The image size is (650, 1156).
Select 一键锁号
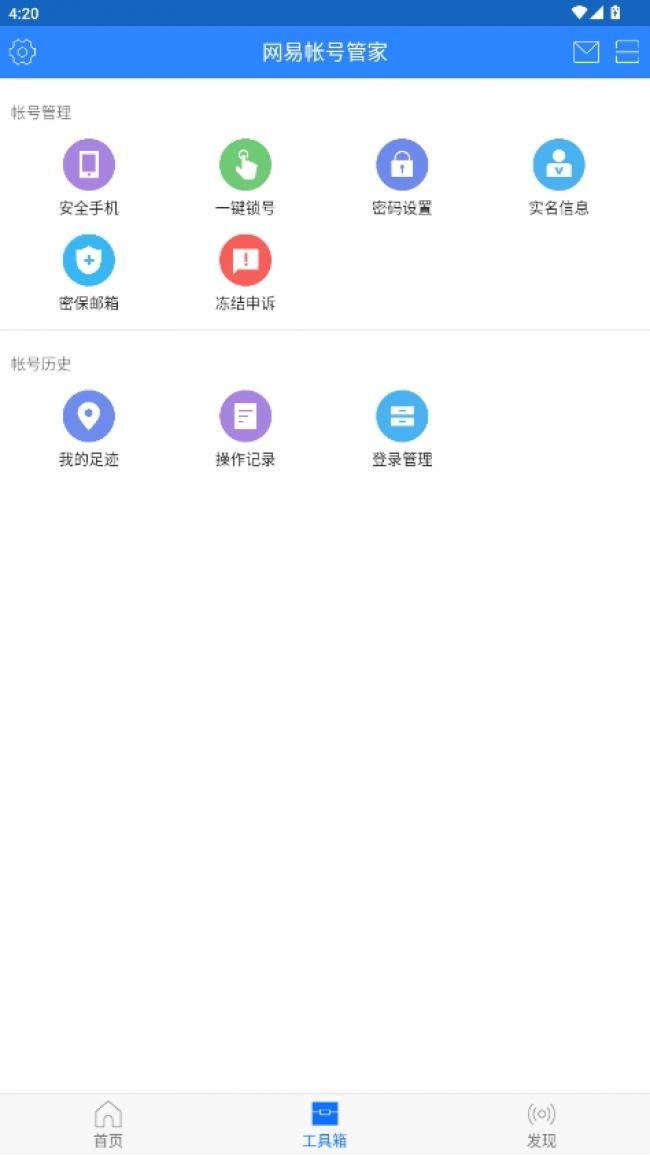pyautogui.click(x=245, y=178)
